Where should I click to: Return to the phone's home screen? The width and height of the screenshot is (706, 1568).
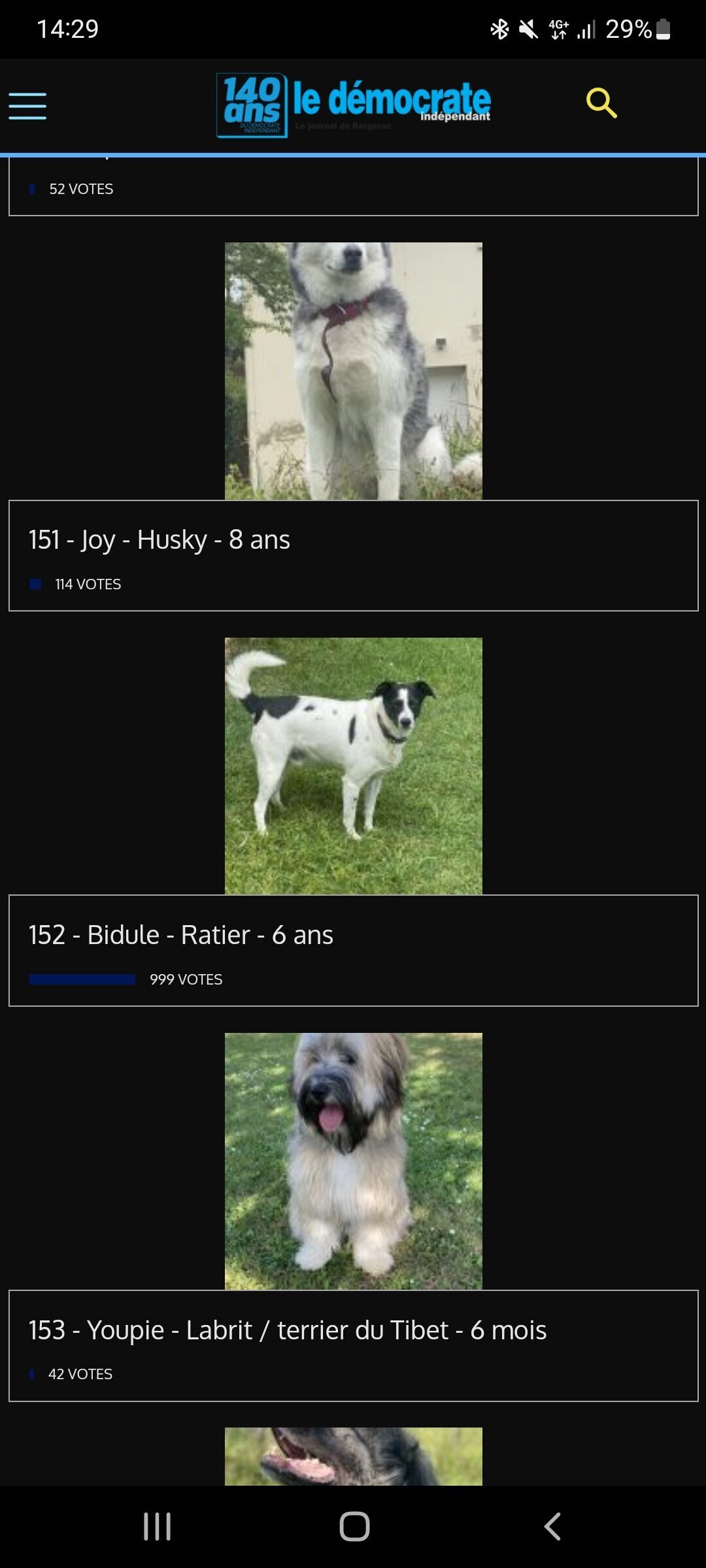[x=354, y=1527]
